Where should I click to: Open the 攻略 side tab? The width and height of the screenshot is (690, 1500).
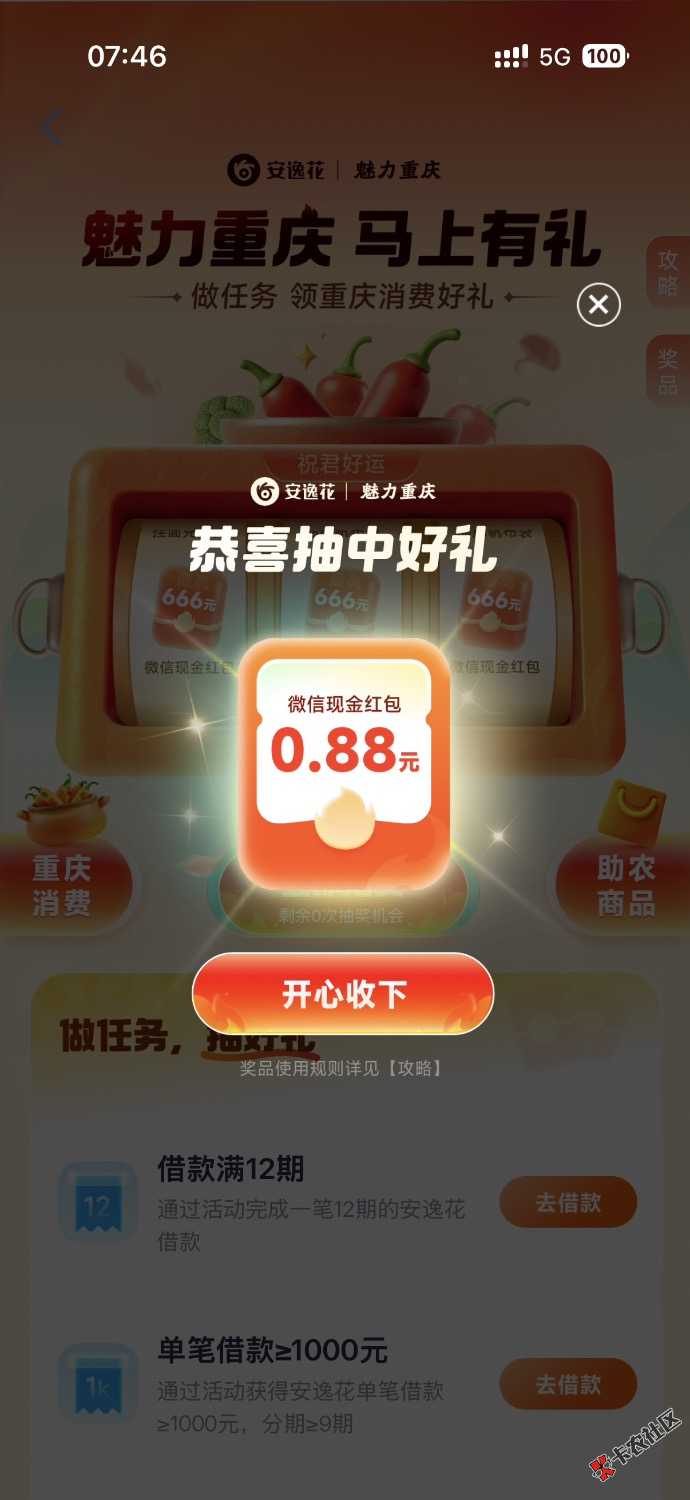click(668, 272)
